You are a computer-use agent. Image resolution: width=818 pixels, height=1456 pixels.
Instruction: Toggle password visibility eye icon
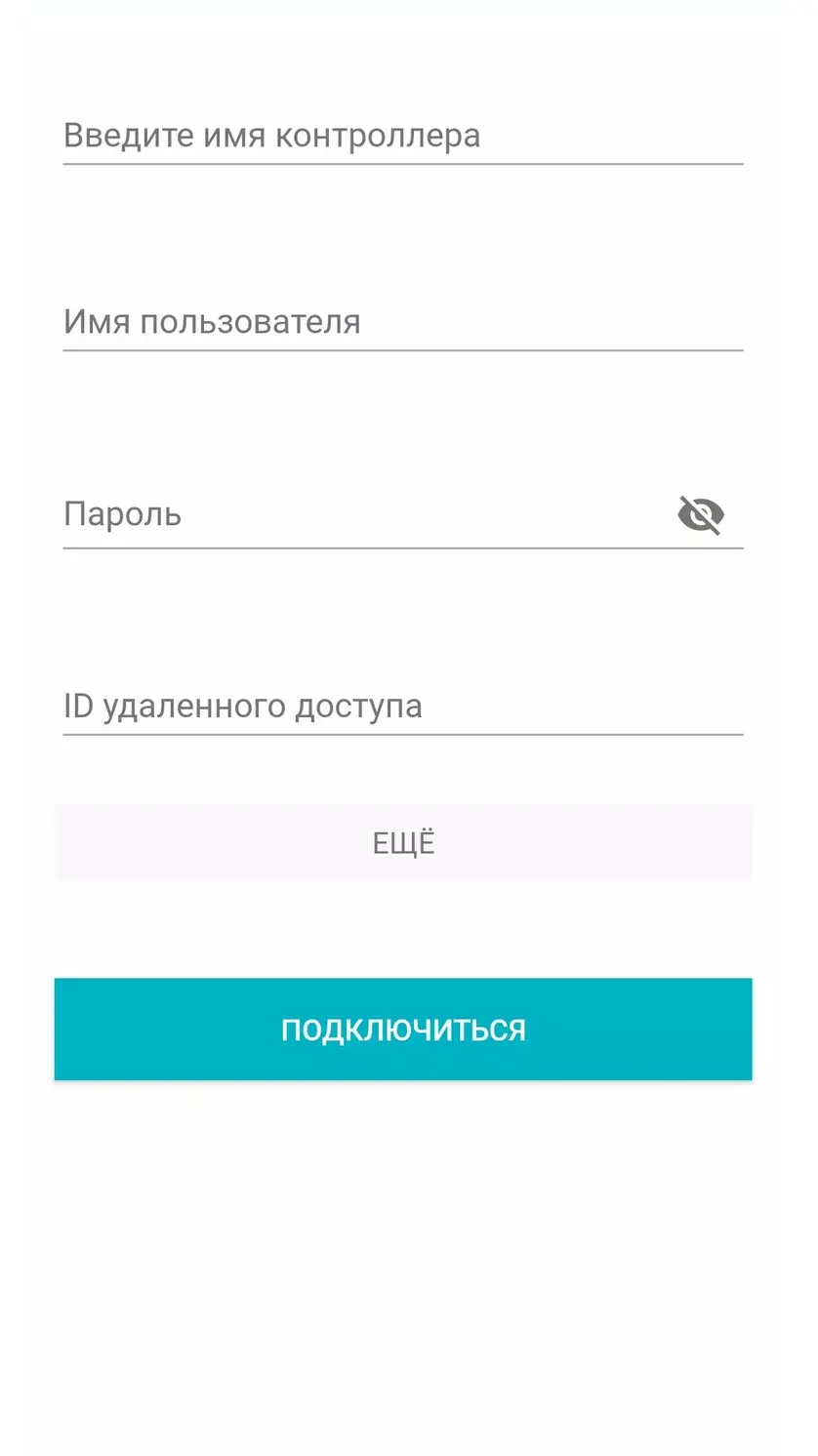pyautogui.click(x=701, y=514)
